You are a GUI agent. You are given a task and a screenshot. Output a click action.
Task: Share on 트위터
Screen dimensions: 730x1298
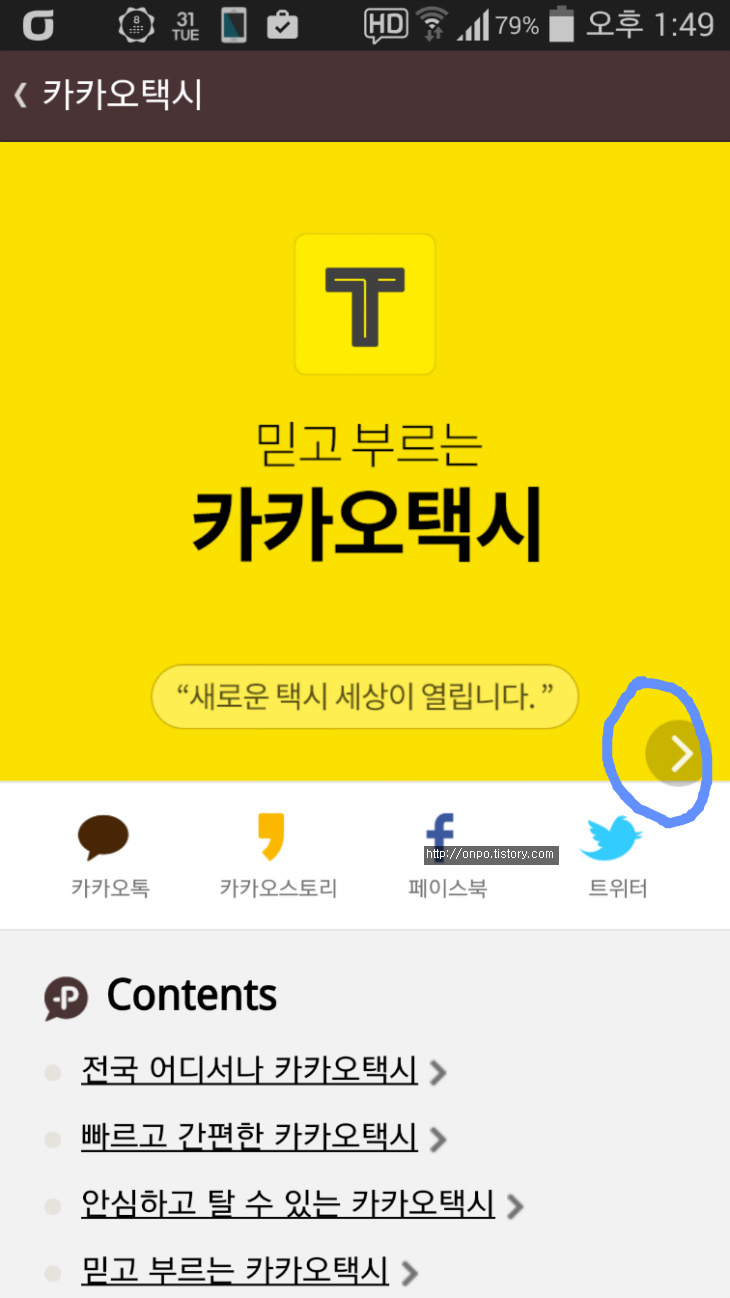[x=616, y=853]
